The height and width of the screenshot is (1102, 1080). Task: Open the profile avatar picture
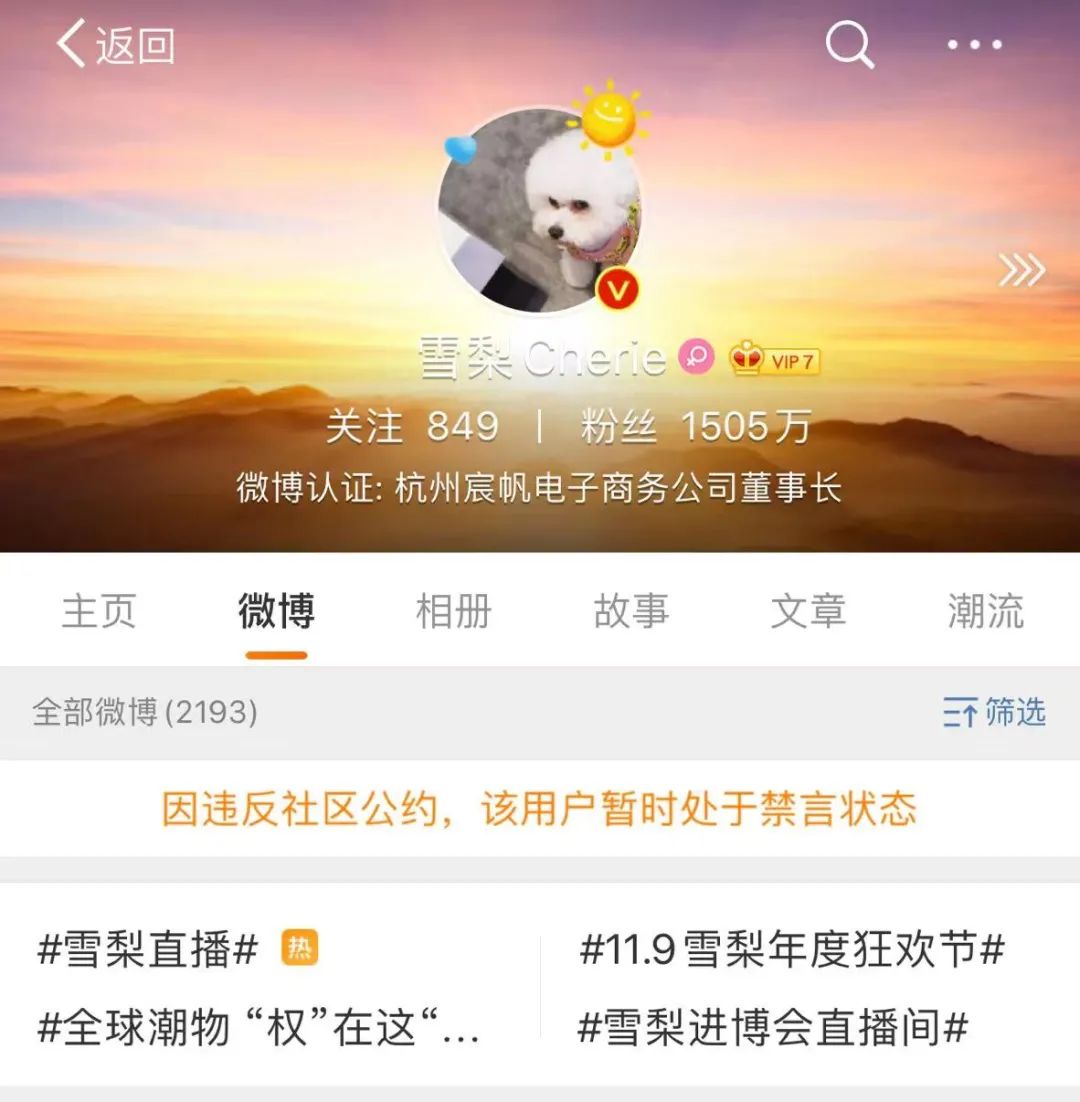point(539,209)
